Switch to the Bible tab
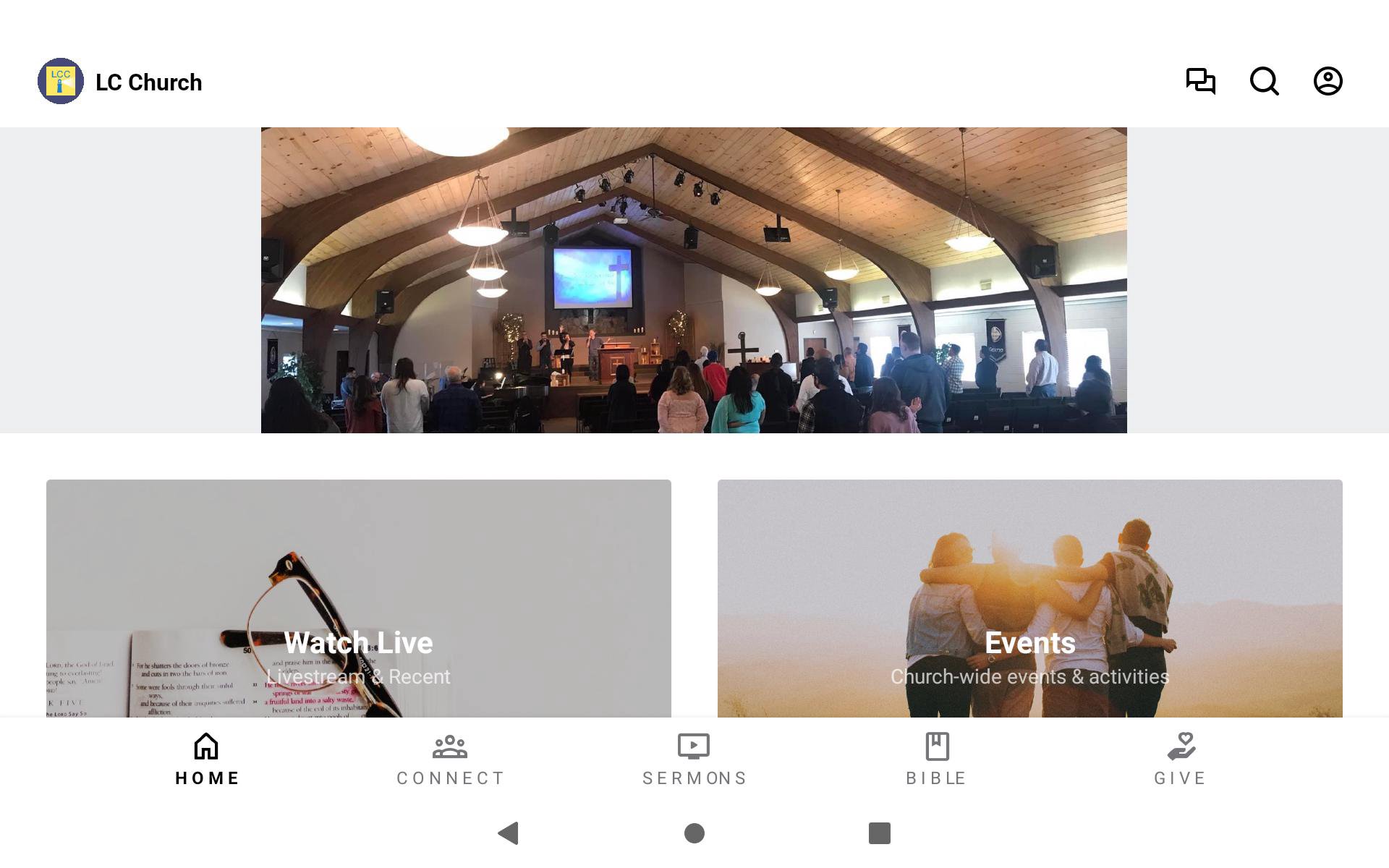Viewport: 1389px width, 868px height. (x=937, y=759)
